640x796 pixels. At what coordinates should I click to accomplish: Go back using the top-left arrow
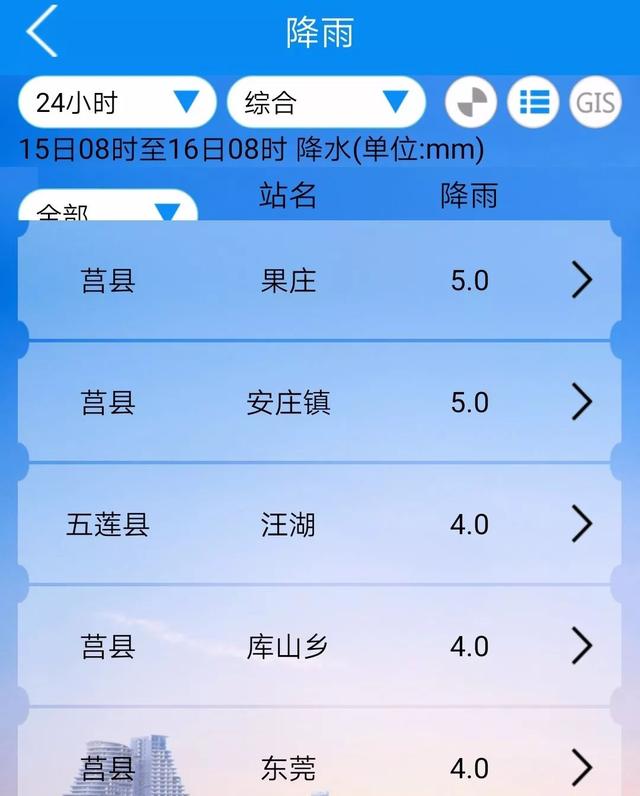pyautogui.click(x=42, y=32)
